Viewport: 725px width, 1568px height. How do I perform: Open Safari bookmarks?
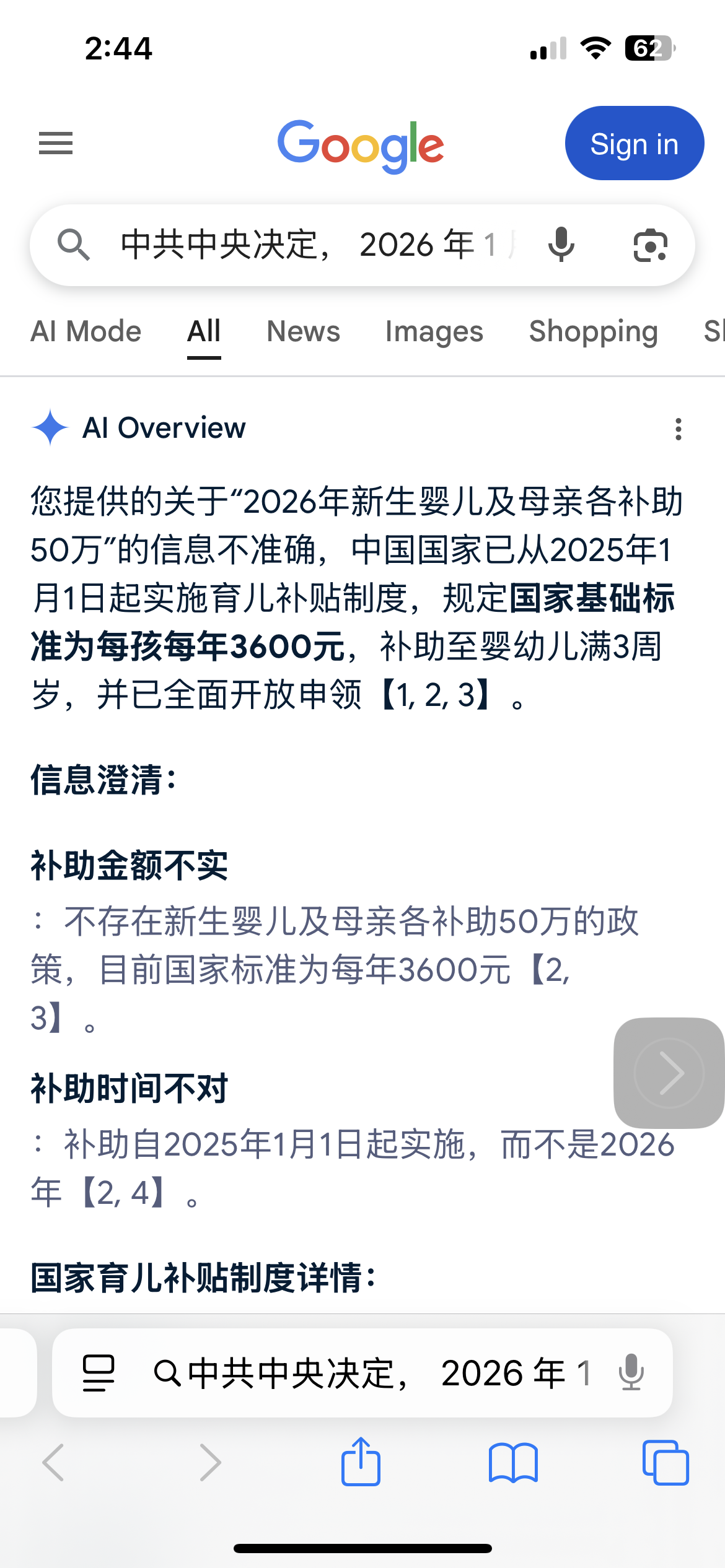pos(513,1463)
